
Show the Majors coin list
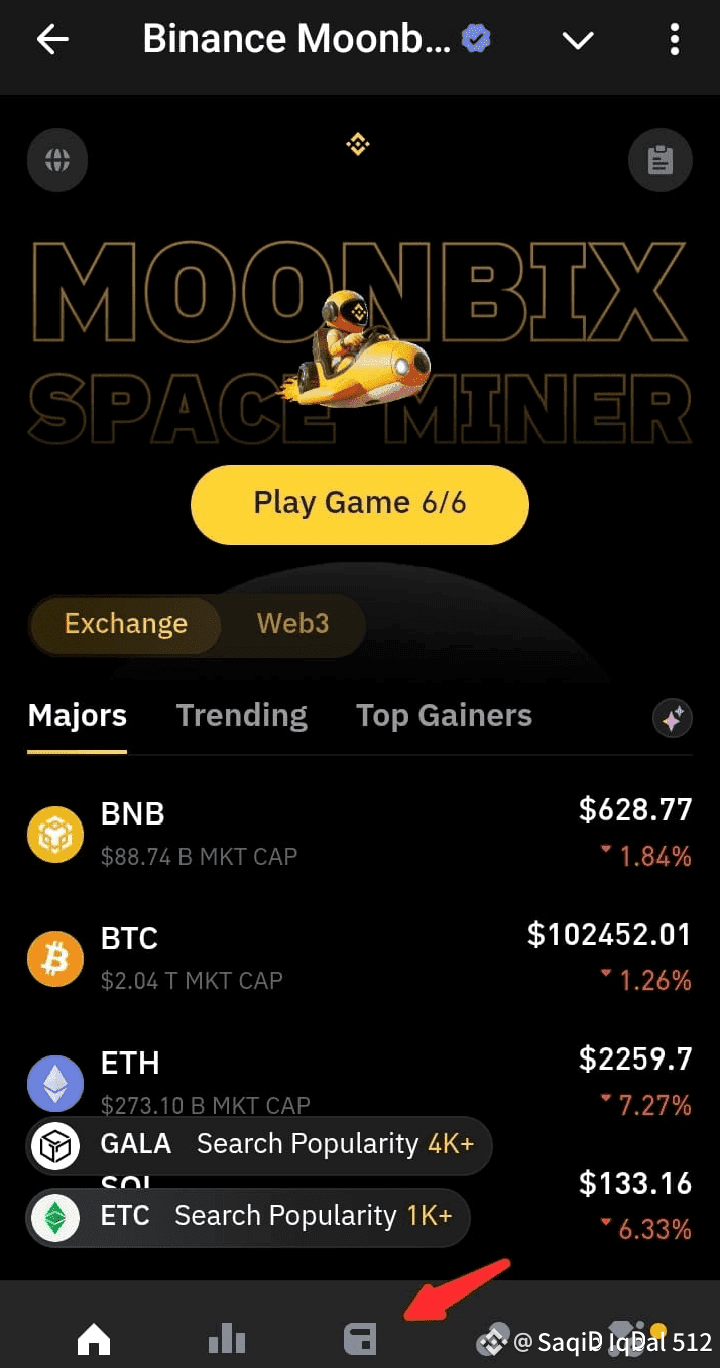coord(77,716)
